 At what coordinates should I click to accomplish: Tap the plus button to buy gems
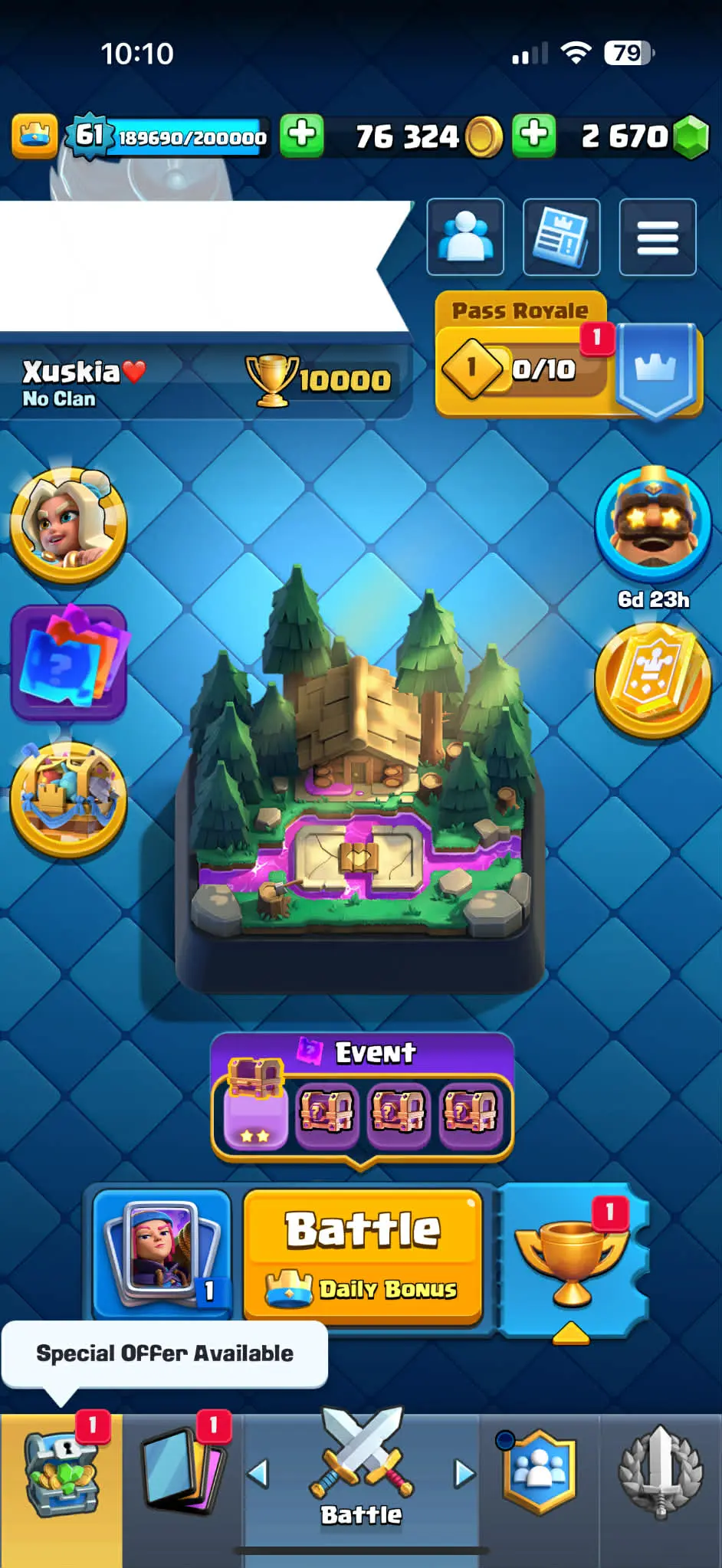533,136
